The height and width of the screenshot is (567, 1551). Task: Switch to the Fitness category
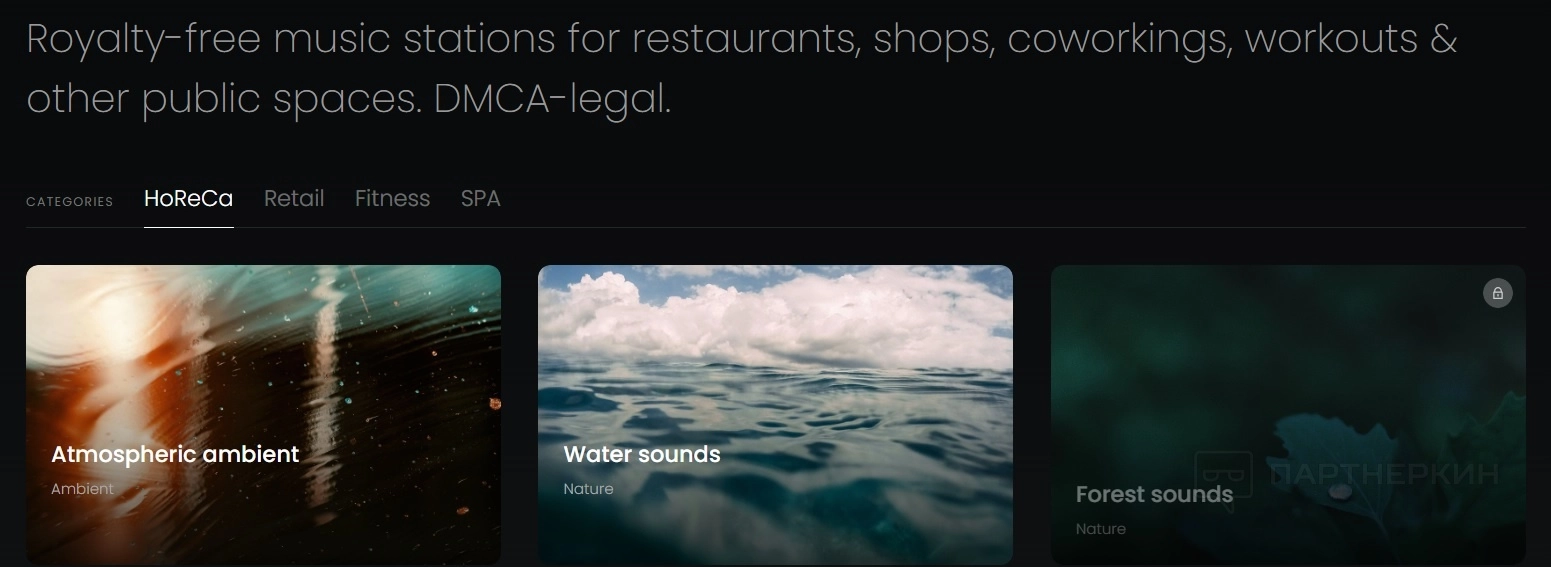coord(392,199)
